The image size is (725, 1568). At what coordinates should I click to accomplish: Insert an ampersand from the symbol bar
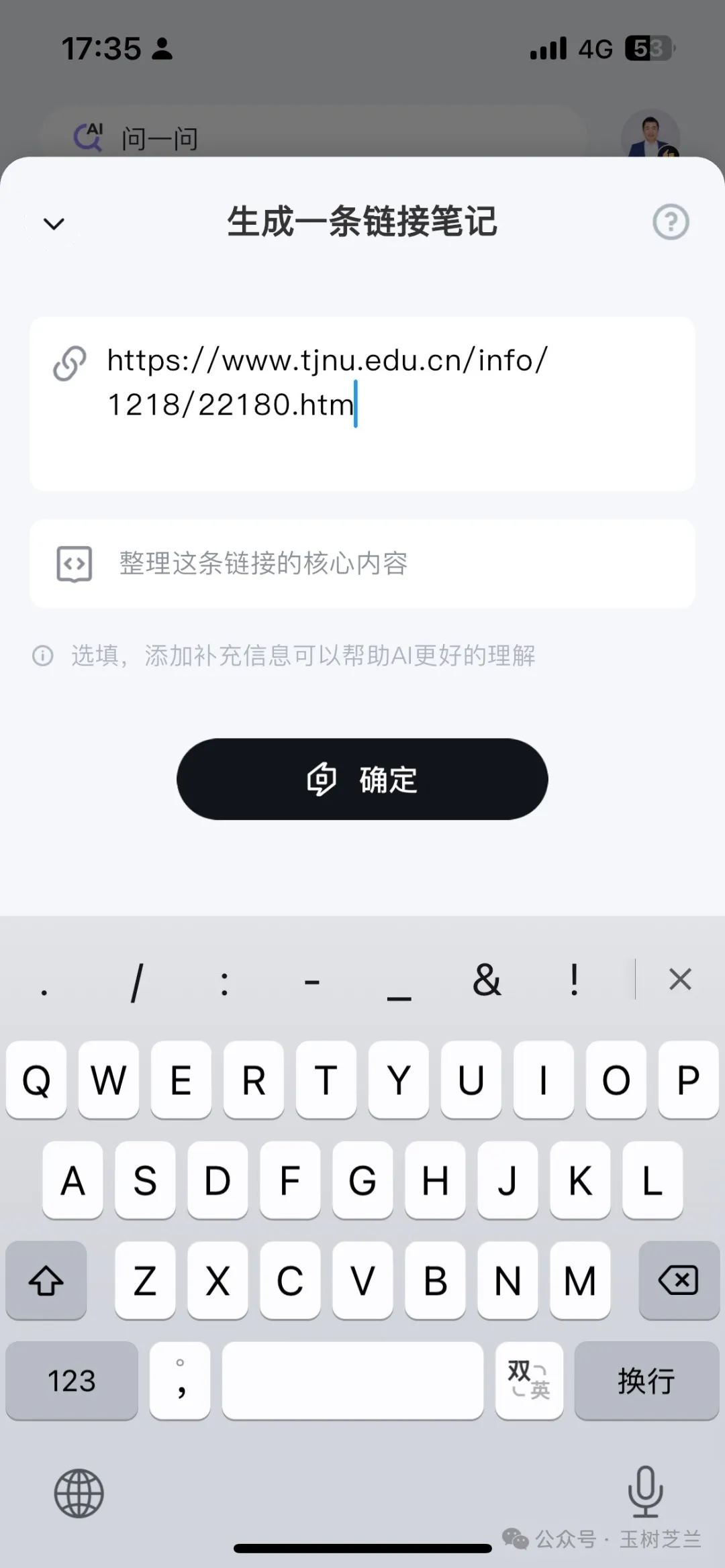[487, 981]
